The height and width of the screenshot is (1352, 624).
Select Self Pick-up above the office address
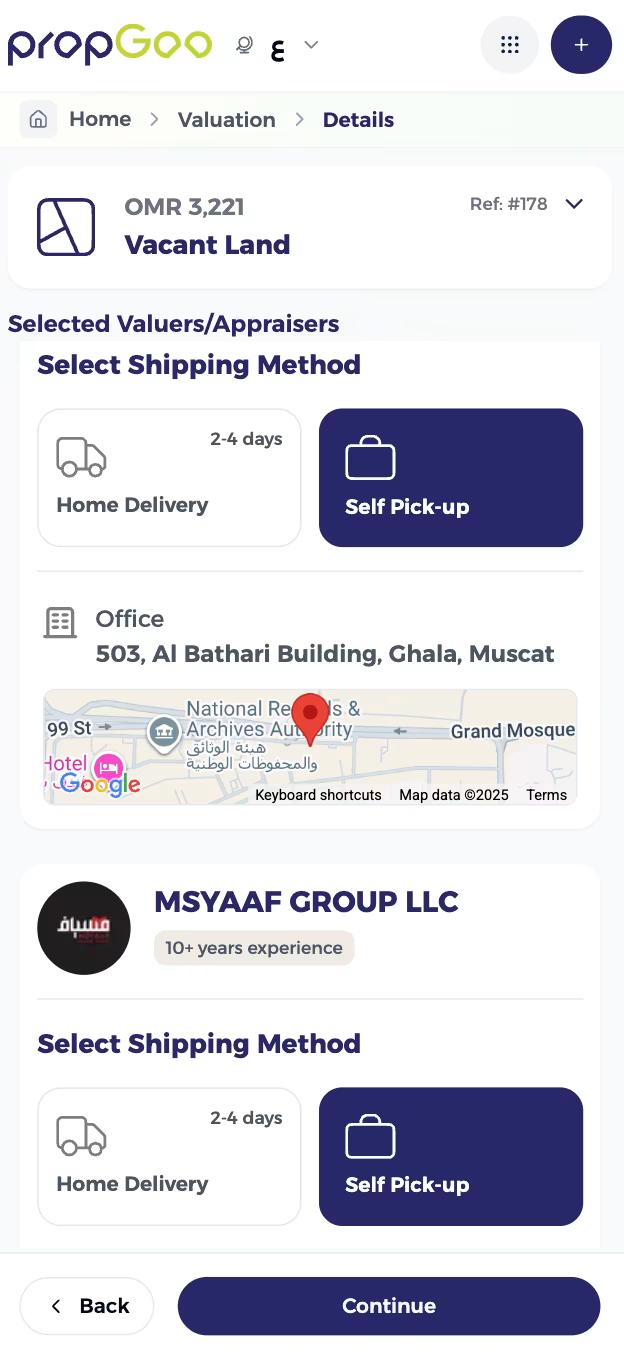tap(450, 478)
